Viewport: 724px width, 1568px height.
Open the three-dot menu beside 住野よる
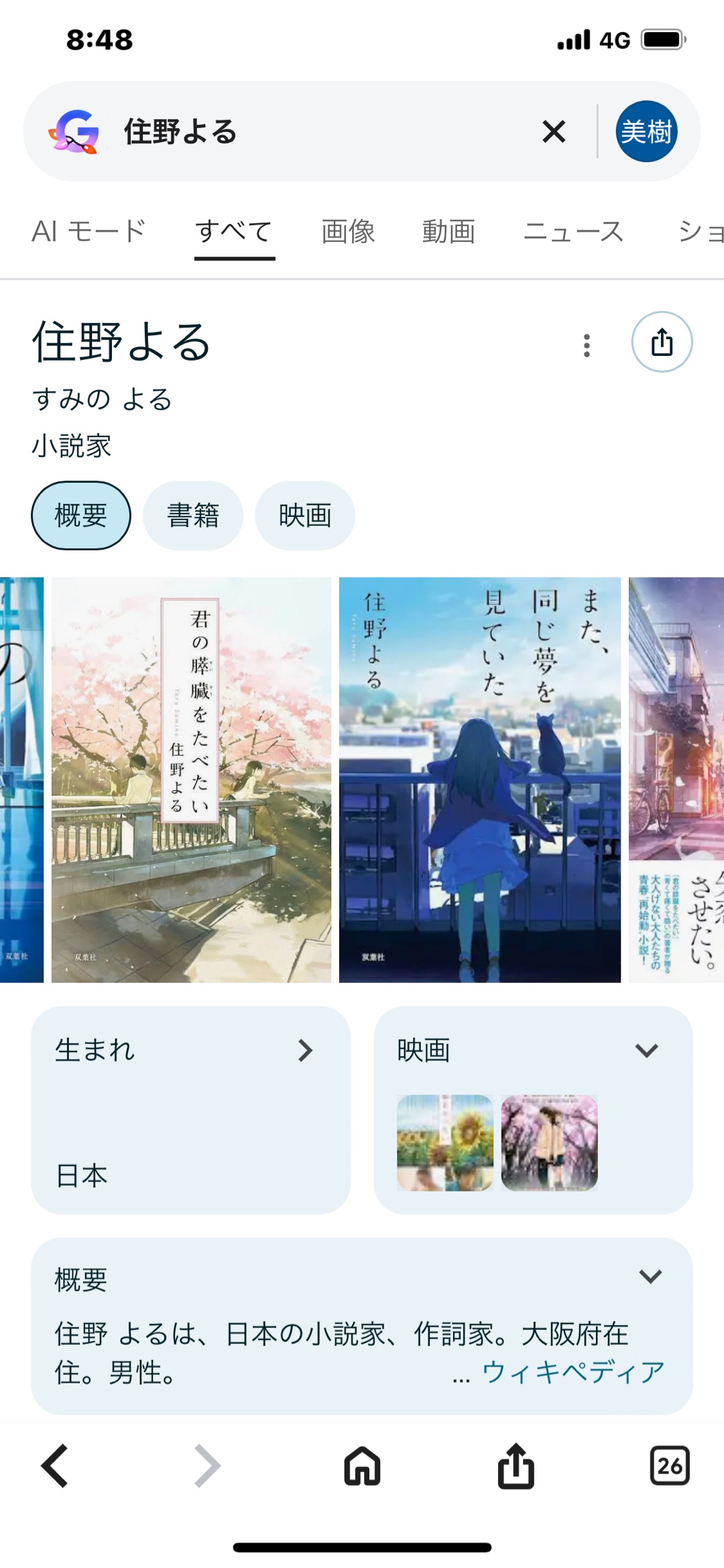[x=587, y=345]
